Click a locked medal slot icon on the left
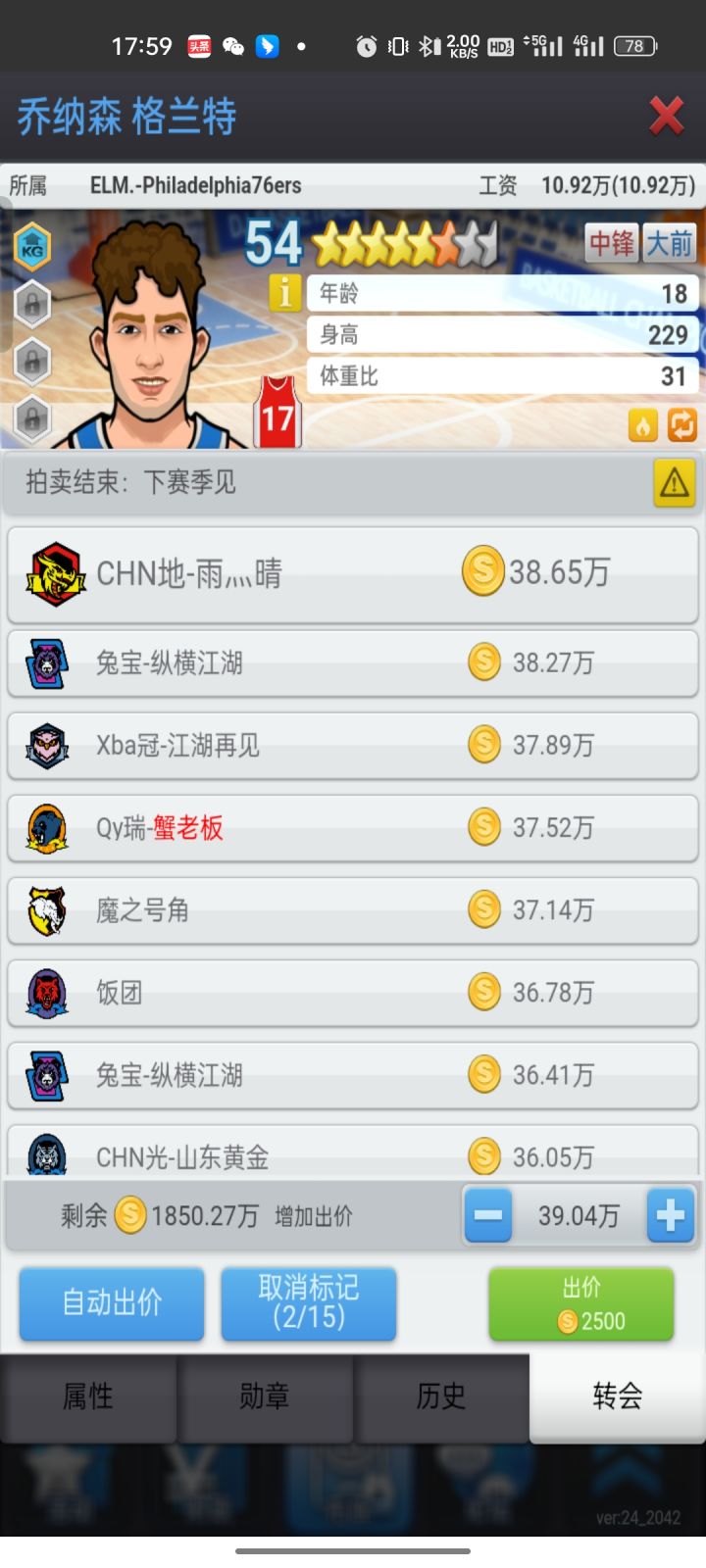The width and height of the screenshot is (706, 1568). click(x=32, y=304)
